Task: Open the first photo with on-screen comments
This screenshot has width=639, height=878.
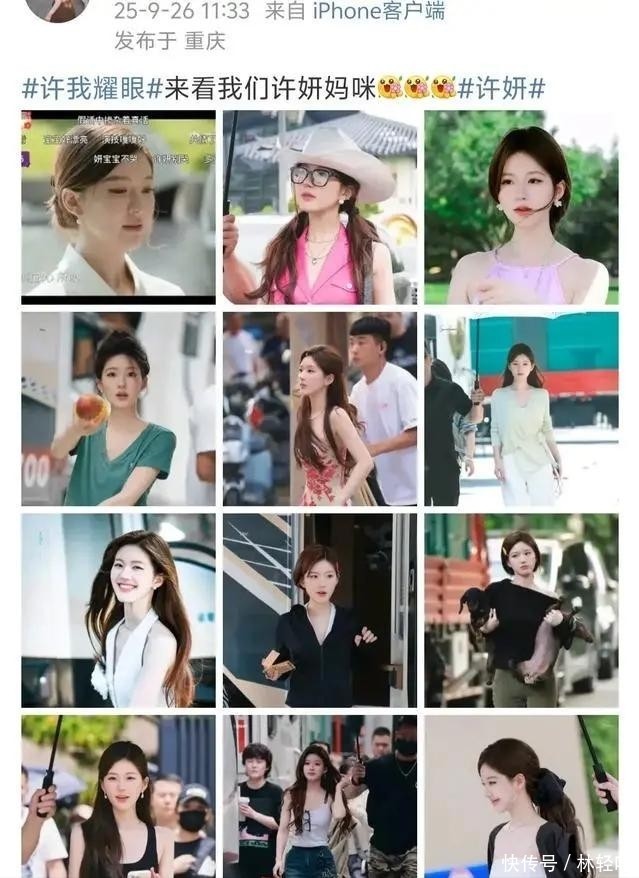Action: pyautogui.click(x=118, y=207)
